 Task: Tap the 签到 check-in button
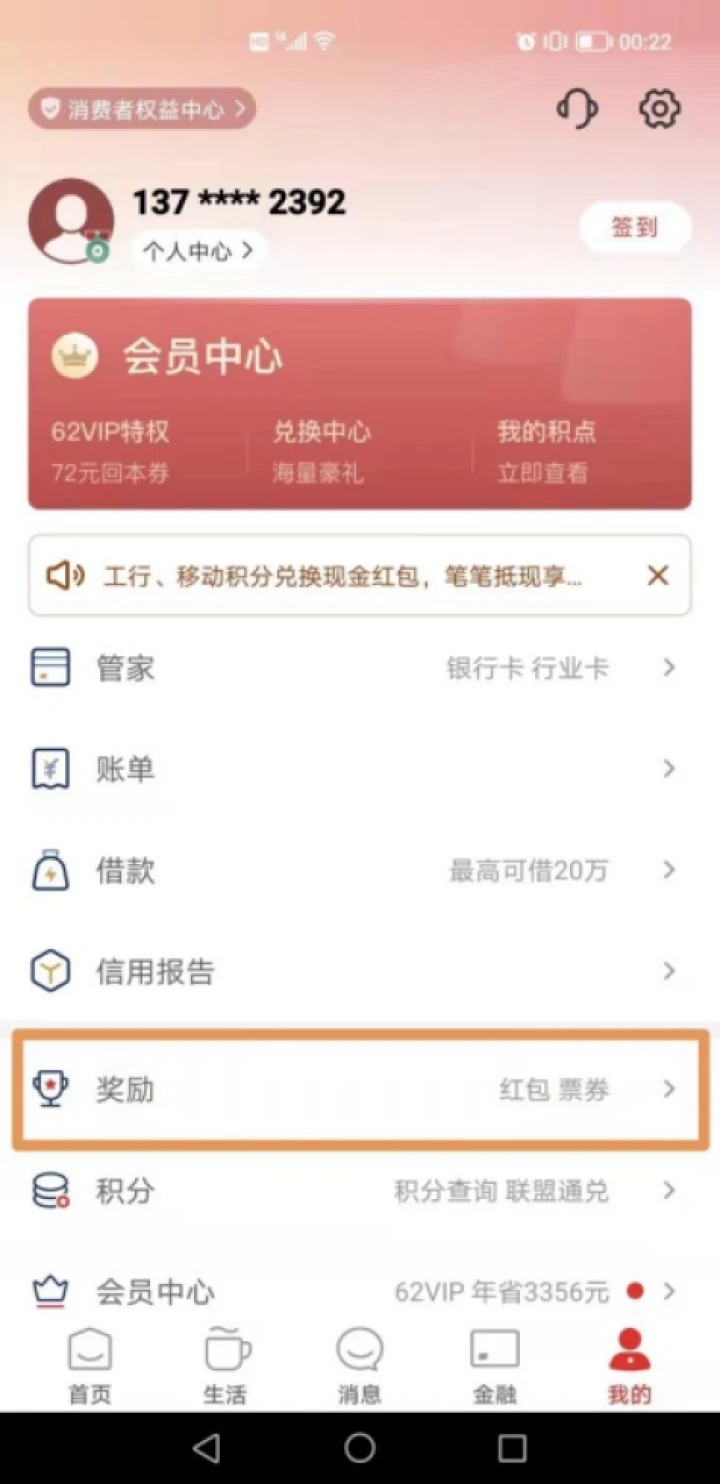coord(635,227)
